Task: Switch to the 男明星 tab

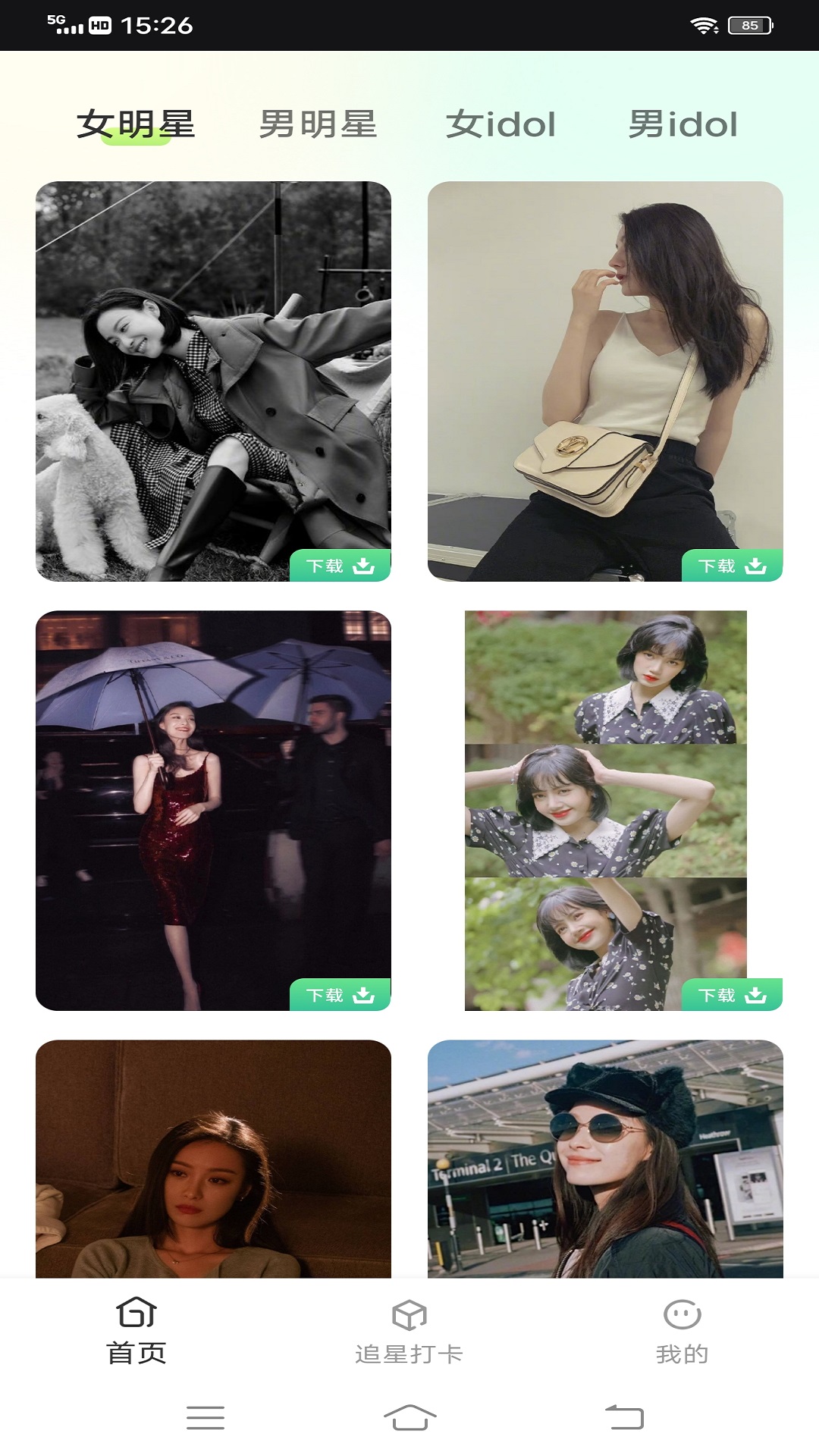Action: [318, 124]
